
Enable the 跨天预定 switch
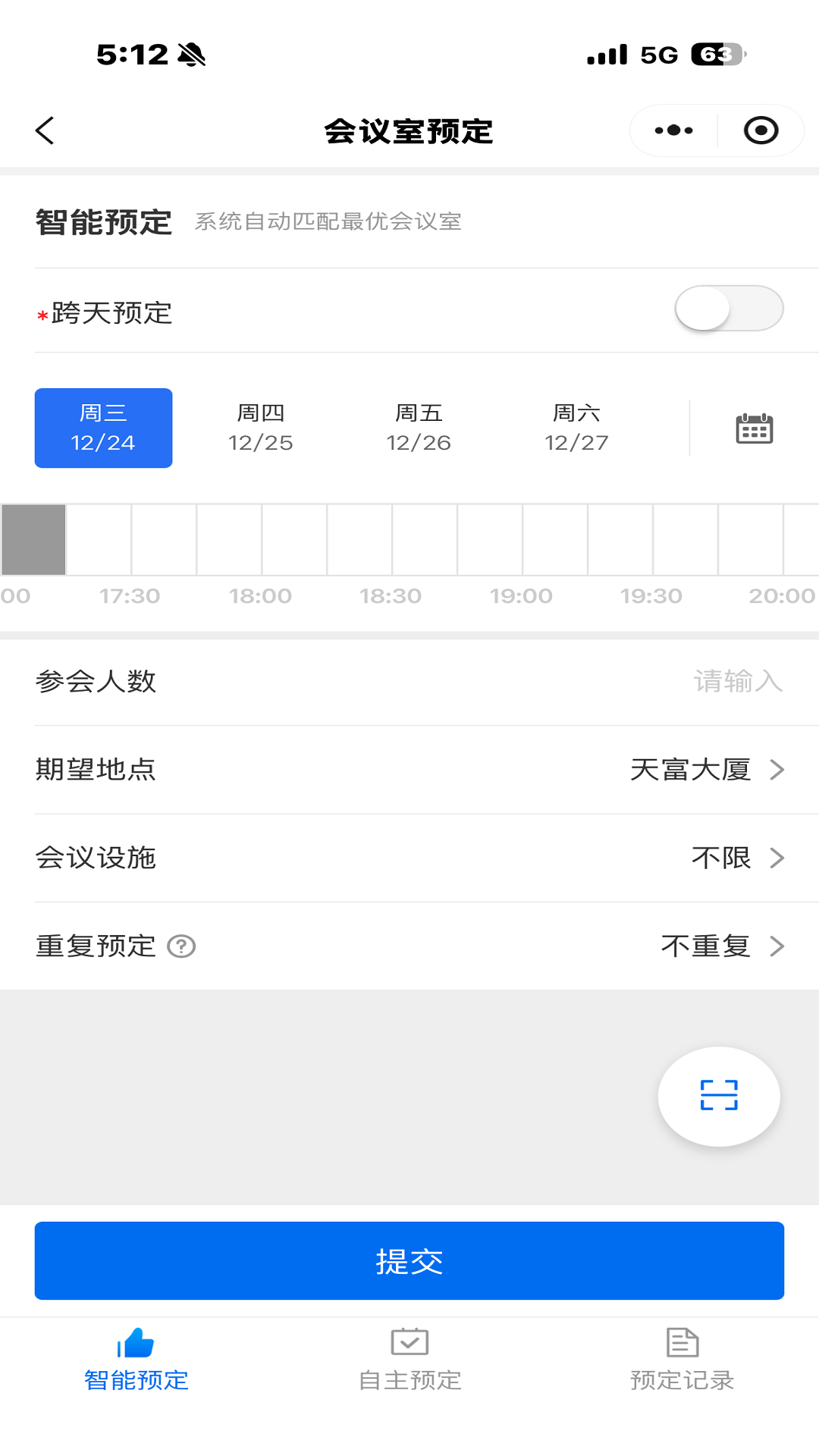[x=729, y=309]
